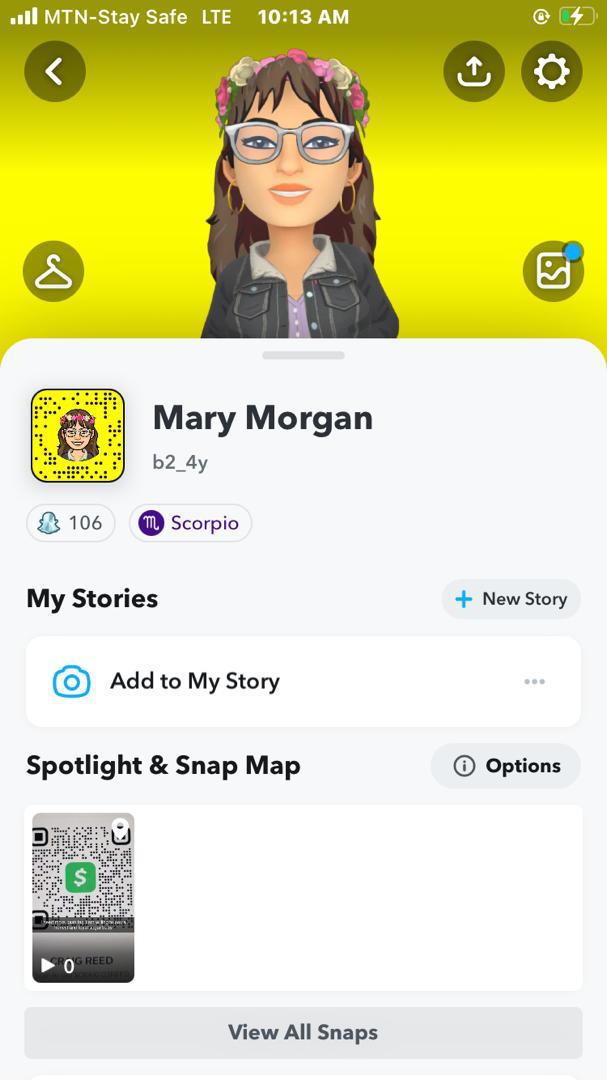The width and height of the screenshot is (607, 1080).
Task: View All Snaps
Action: click(303, 1032)
